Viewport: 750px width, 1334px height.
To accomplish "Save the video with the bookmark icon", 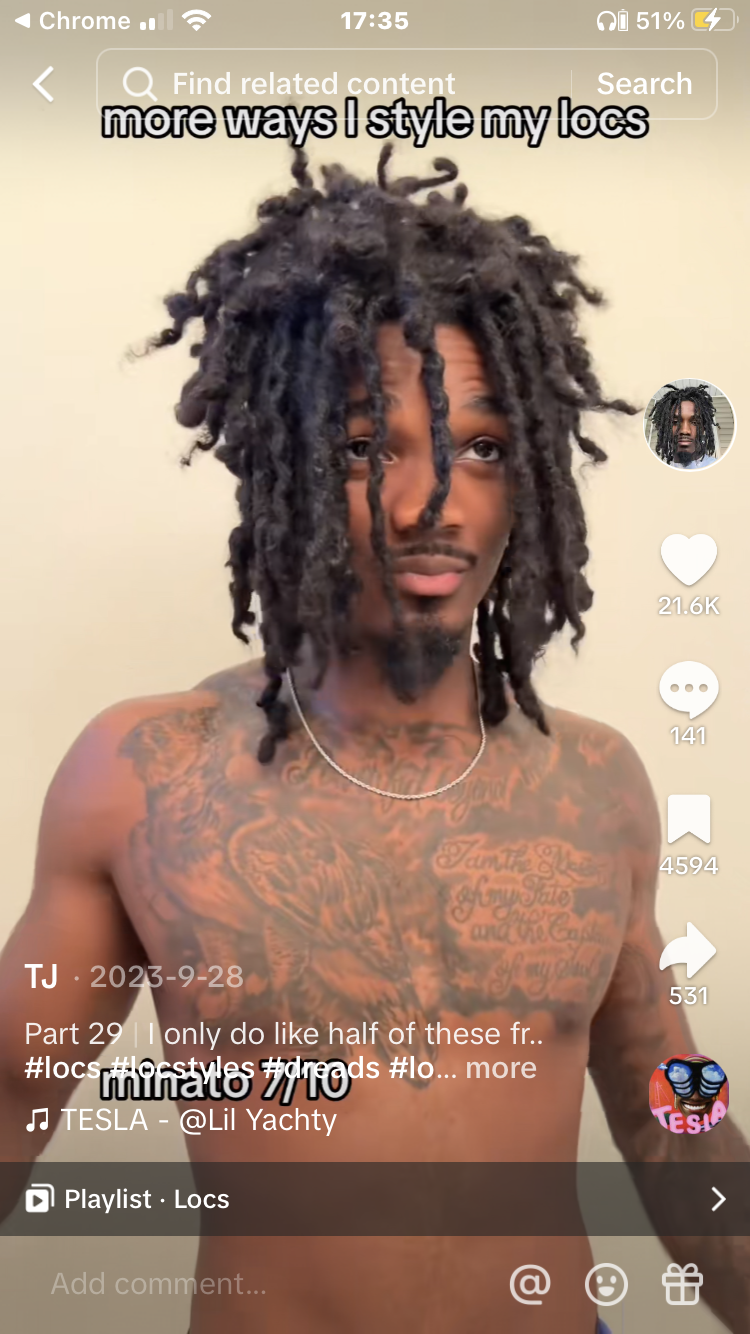I will coord(689,820).
